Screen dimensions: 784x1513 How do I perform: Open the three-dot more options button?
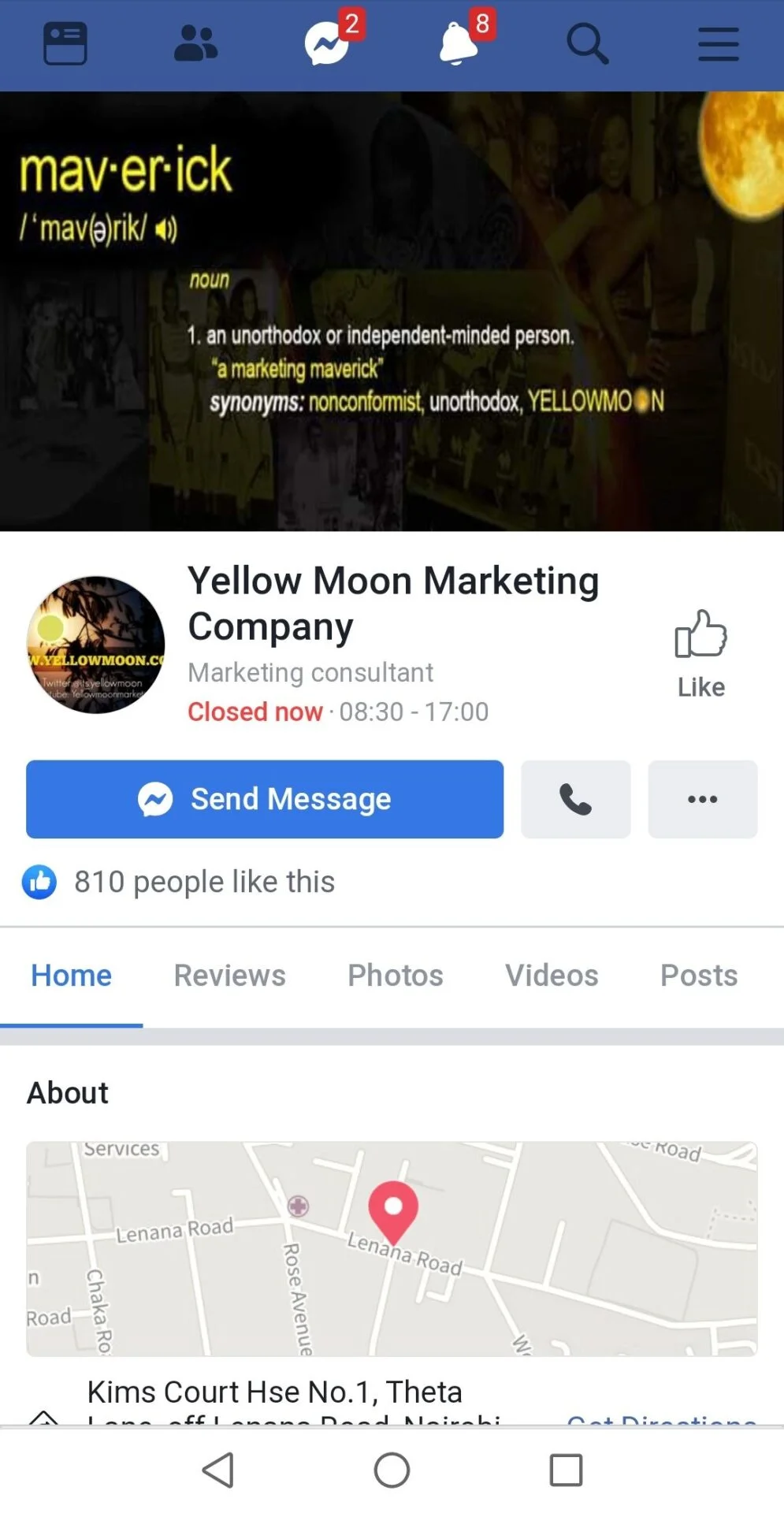coord(702,799)
